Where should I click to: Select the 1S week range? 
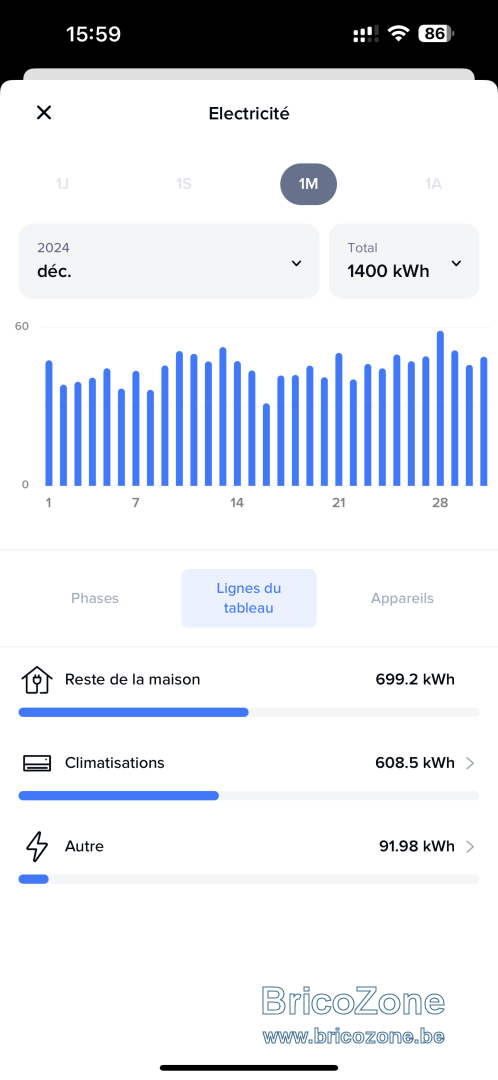point(183,184)
